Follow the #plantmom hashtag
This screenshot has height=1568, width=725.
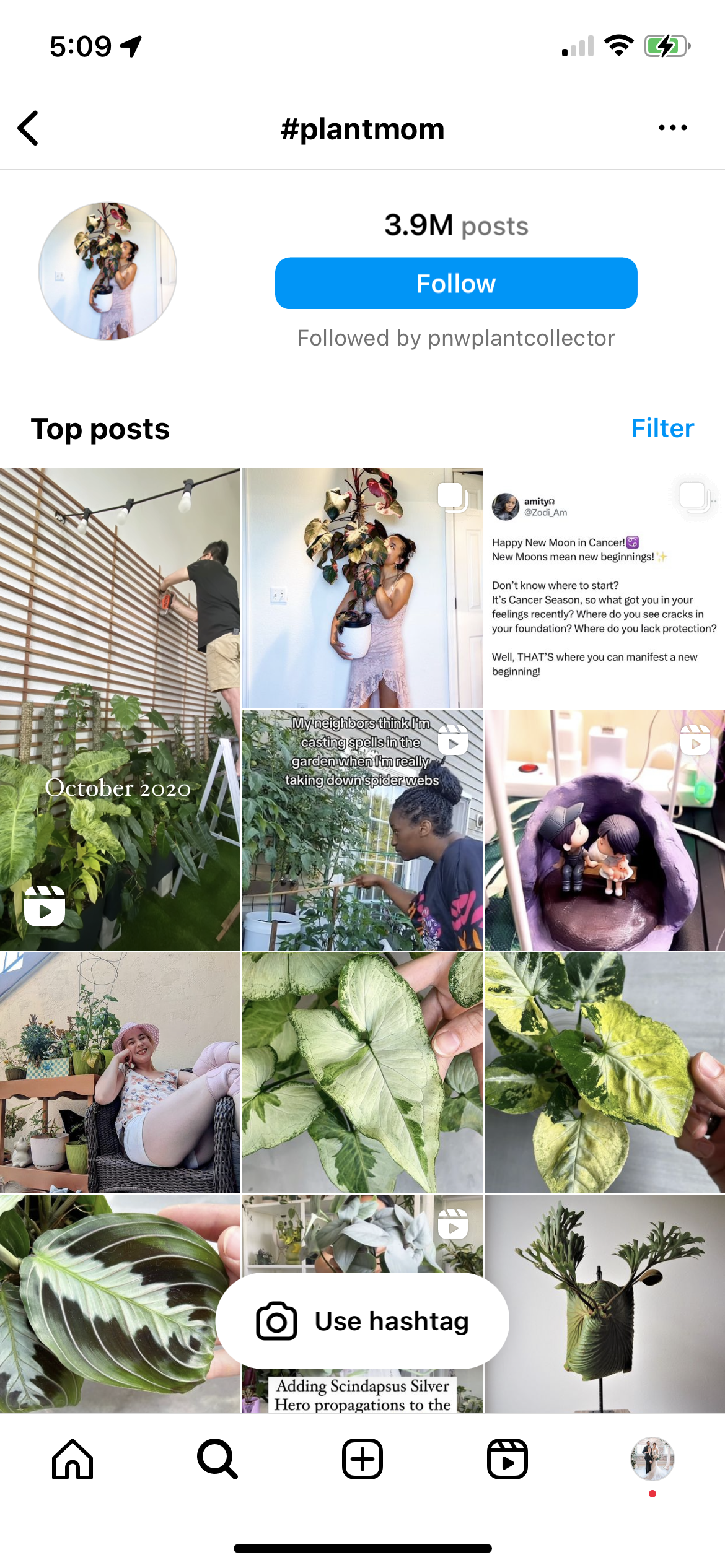click(x=455, y=283)
